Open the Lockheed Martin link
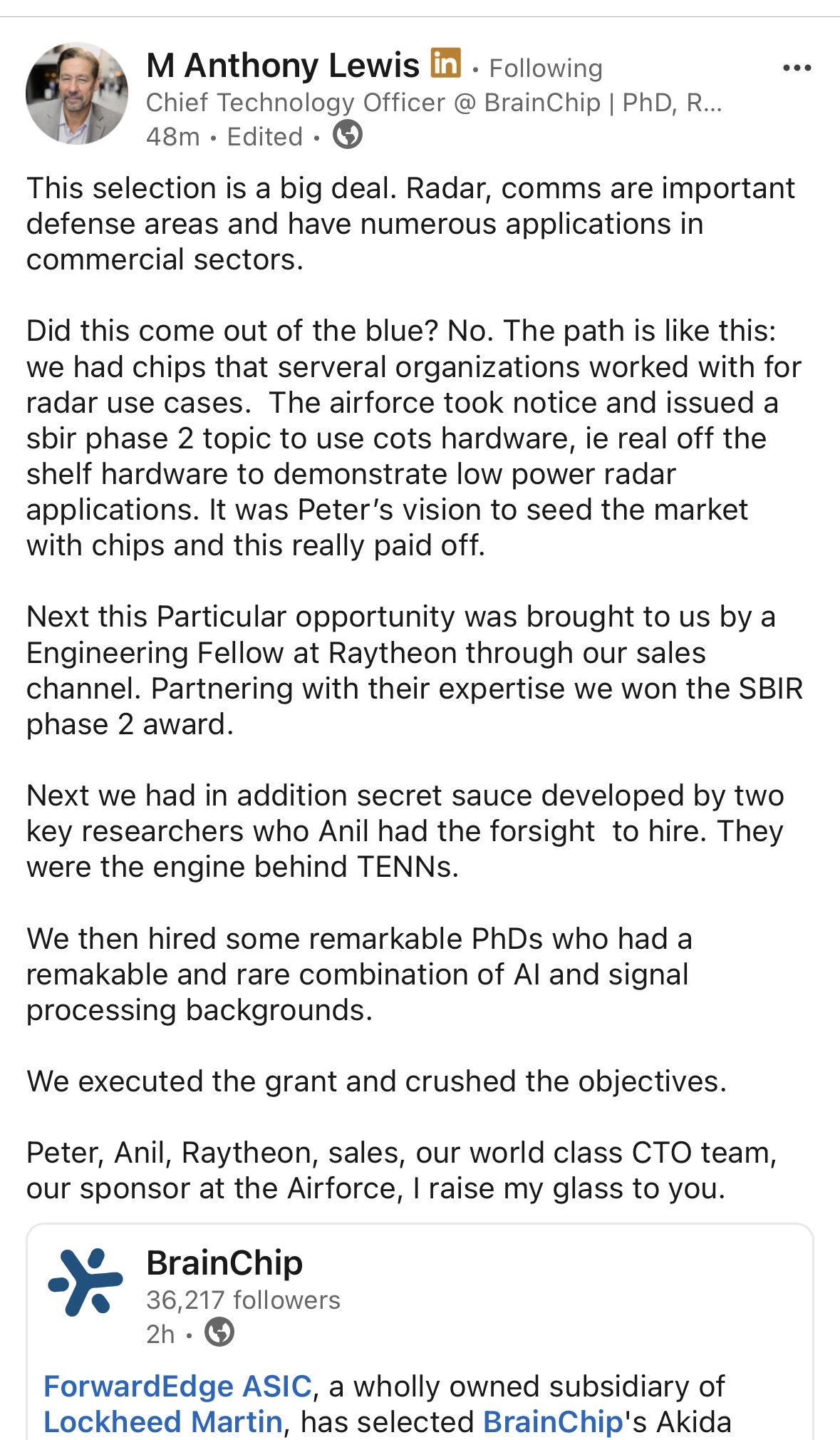The width and height of the screenshot is (840, 1440). click(x=163, y=1421)
